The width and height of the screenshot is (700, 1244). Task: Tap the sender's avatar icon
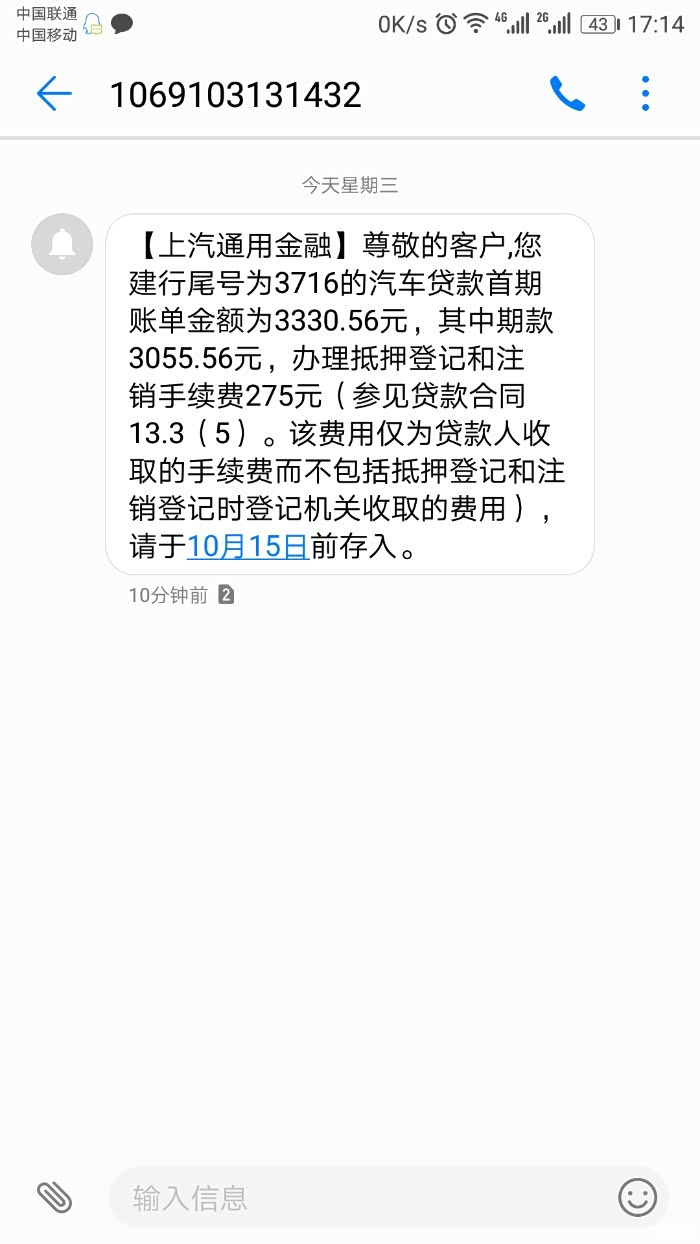tap(62, 244)
